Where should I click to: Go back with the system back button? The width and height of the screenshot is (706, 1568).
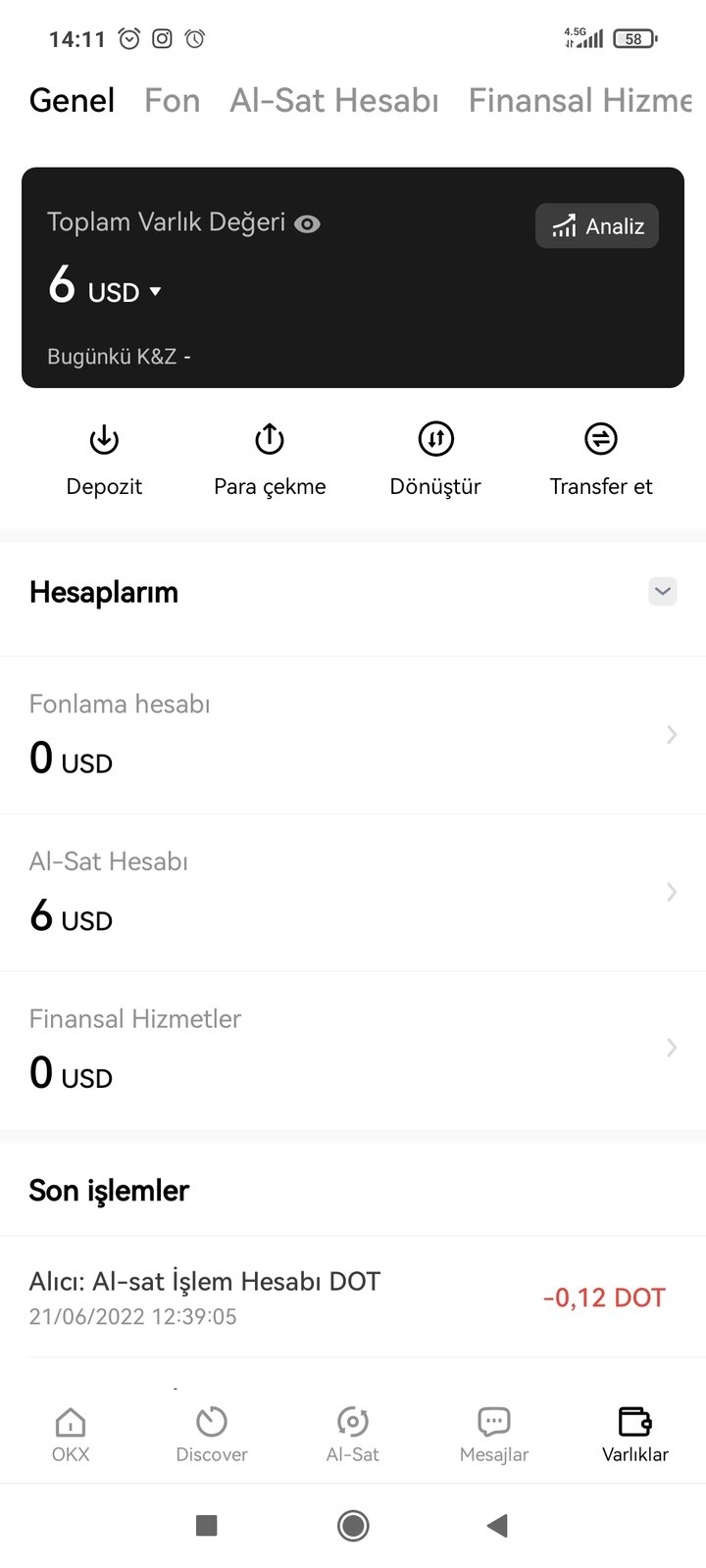click(498, 1525)
